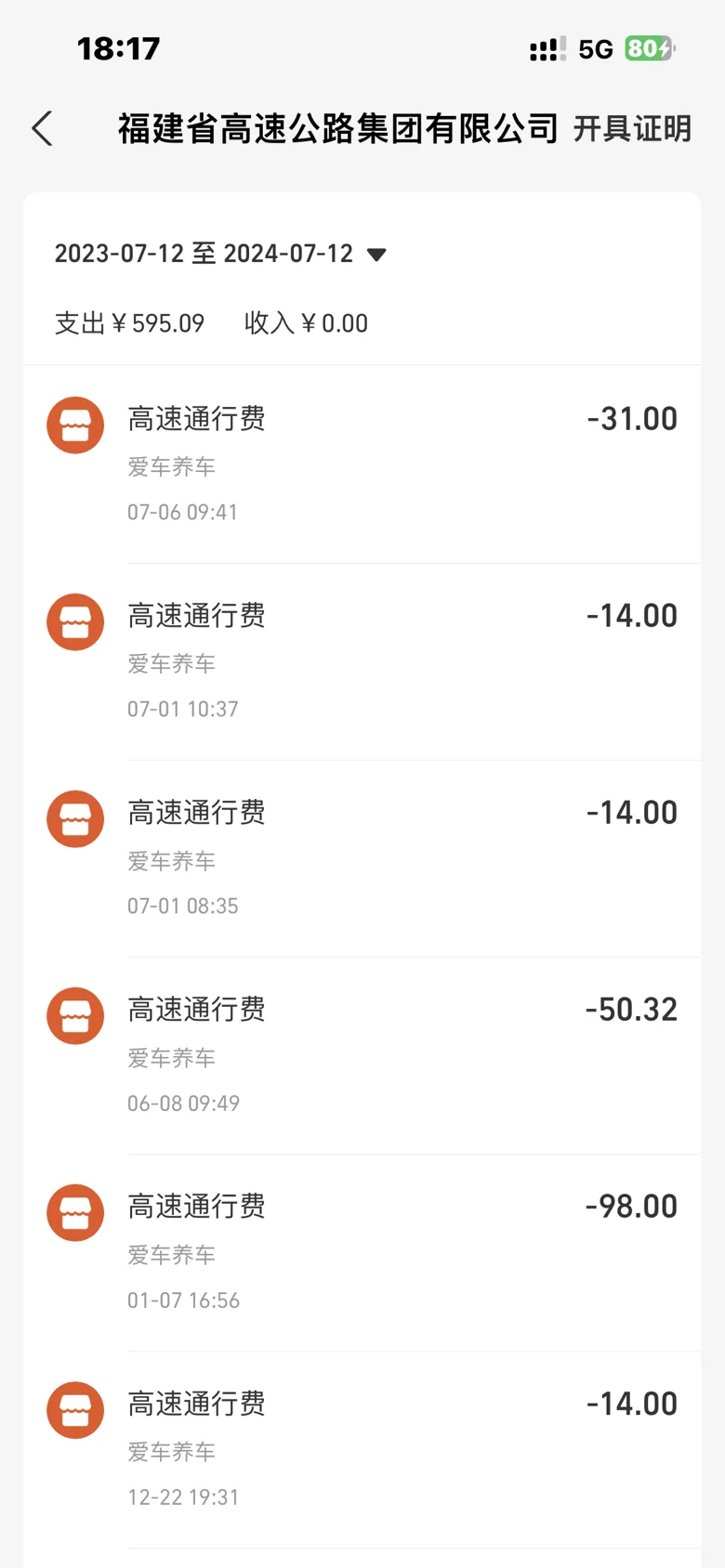Open the -14.00 transaction from 07-01 10:37
The height and width of the screenshot is (1568, 725).
tap(362, 661)
